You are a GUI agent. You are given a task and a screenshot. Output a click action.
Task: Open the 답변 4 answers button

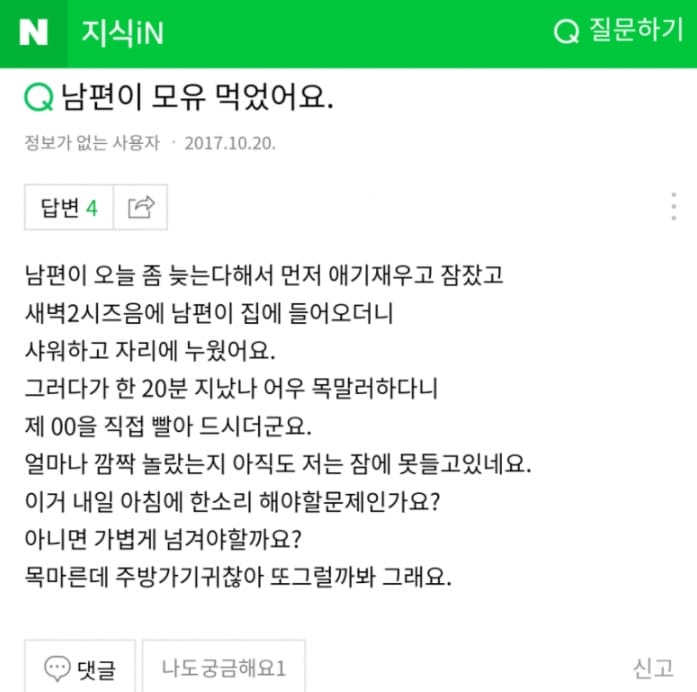[69, 207]
